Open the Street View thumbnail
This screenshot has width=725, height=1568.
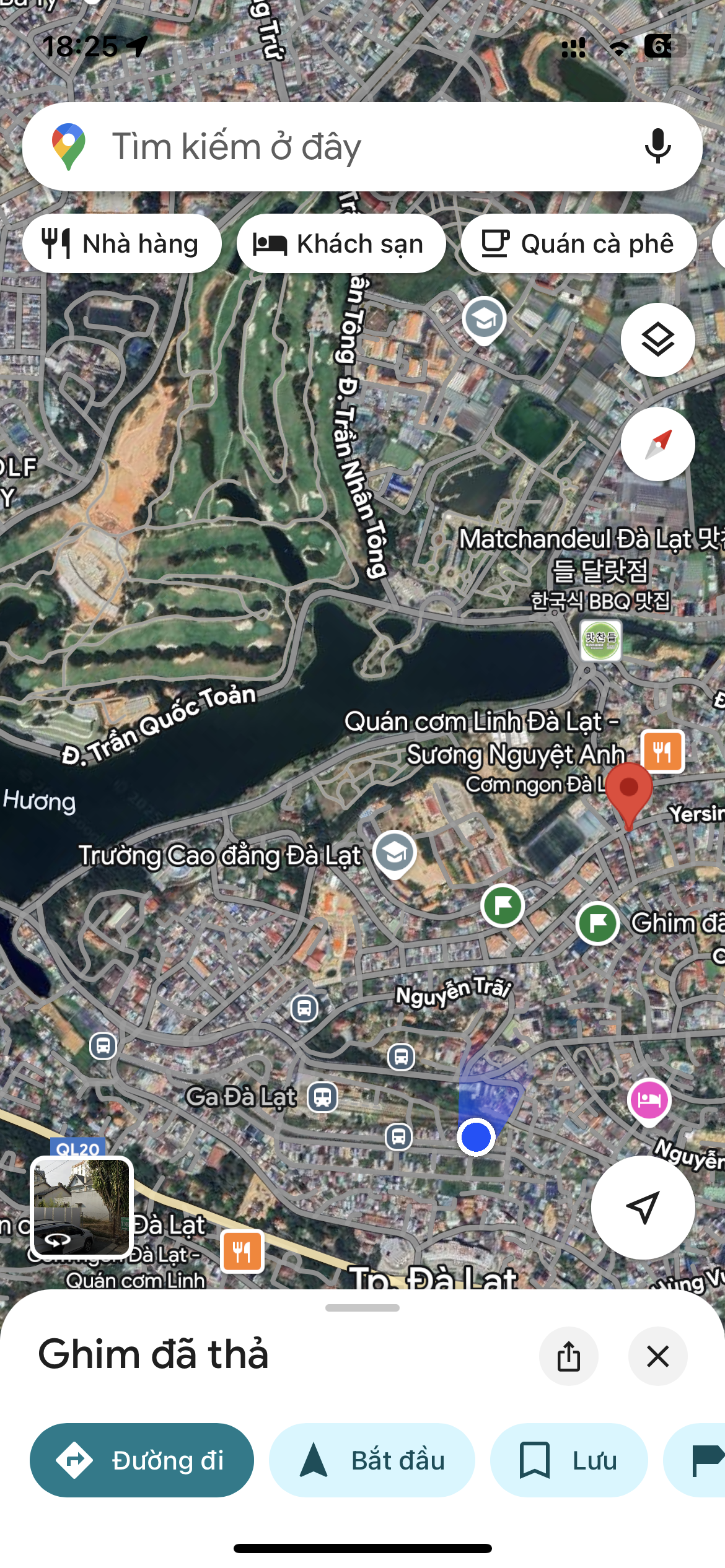[x=82, y=1206]
